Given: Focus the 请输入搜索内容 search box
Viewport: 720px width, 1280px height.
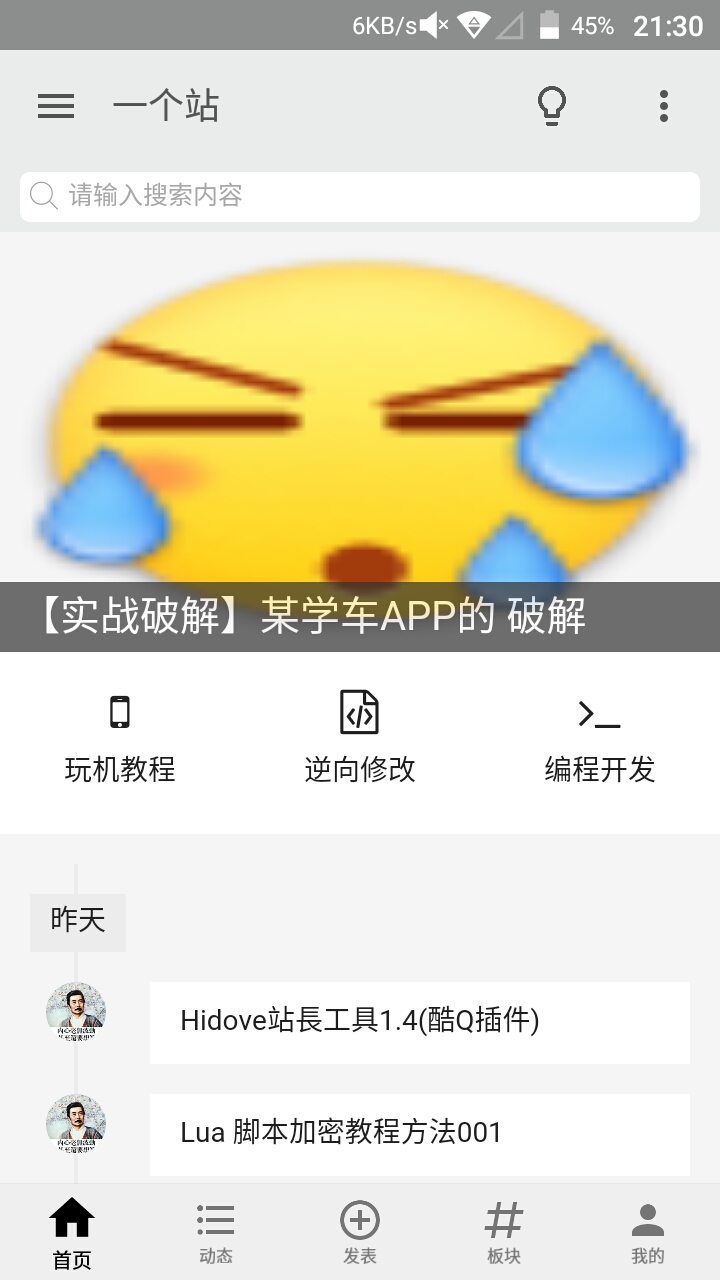Looking at the screenshot, I should [x=360, y=196].
